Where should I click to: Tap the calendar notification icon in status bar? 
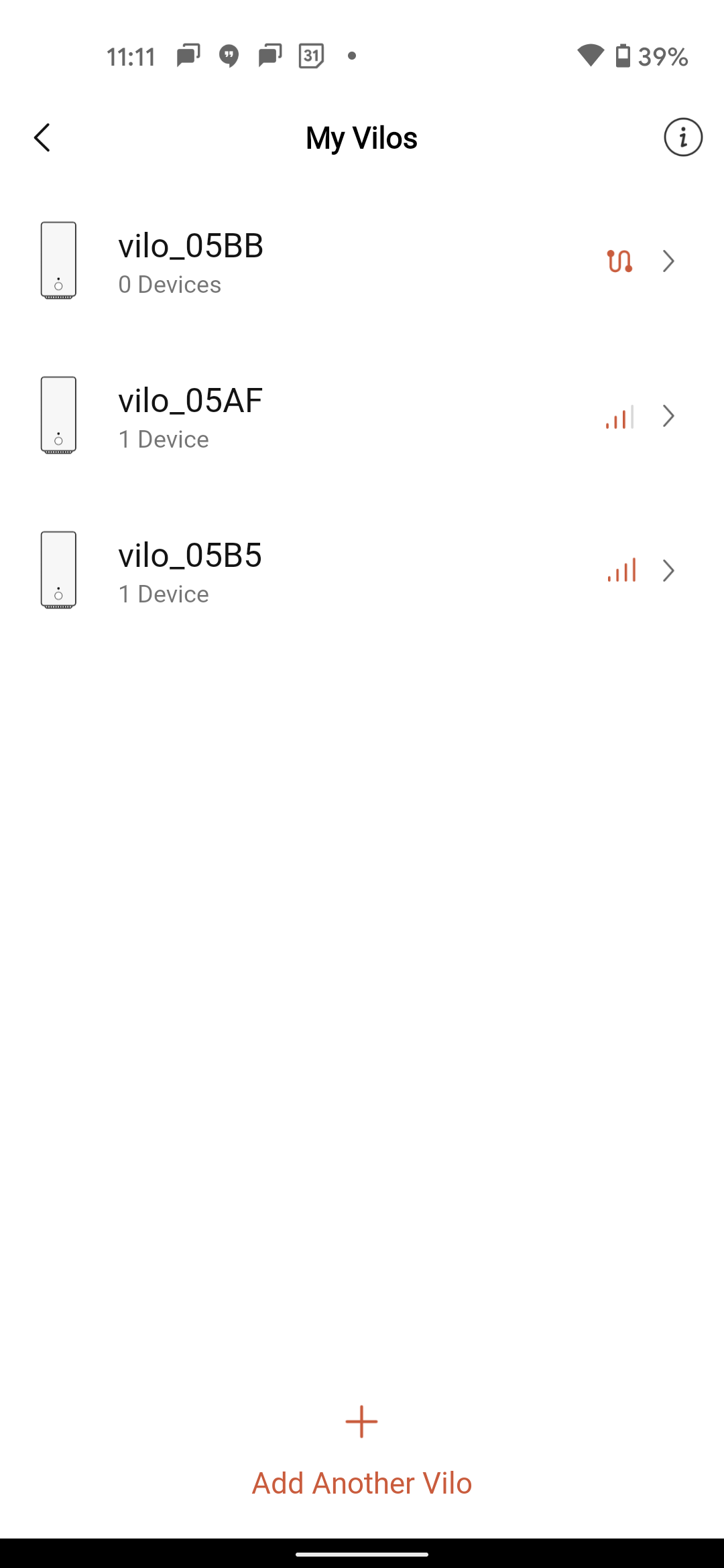pyautogui.click(x=310, y=56)
